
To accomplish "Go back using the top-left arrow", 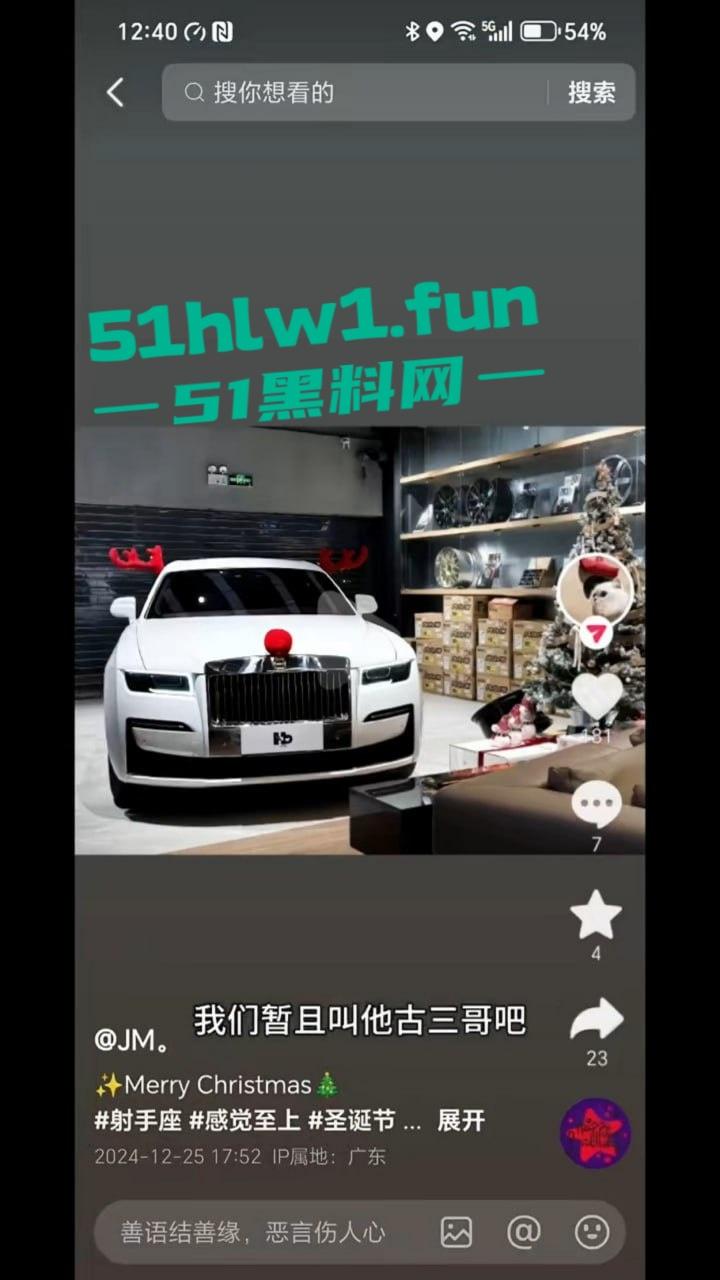I will point(116,93).
